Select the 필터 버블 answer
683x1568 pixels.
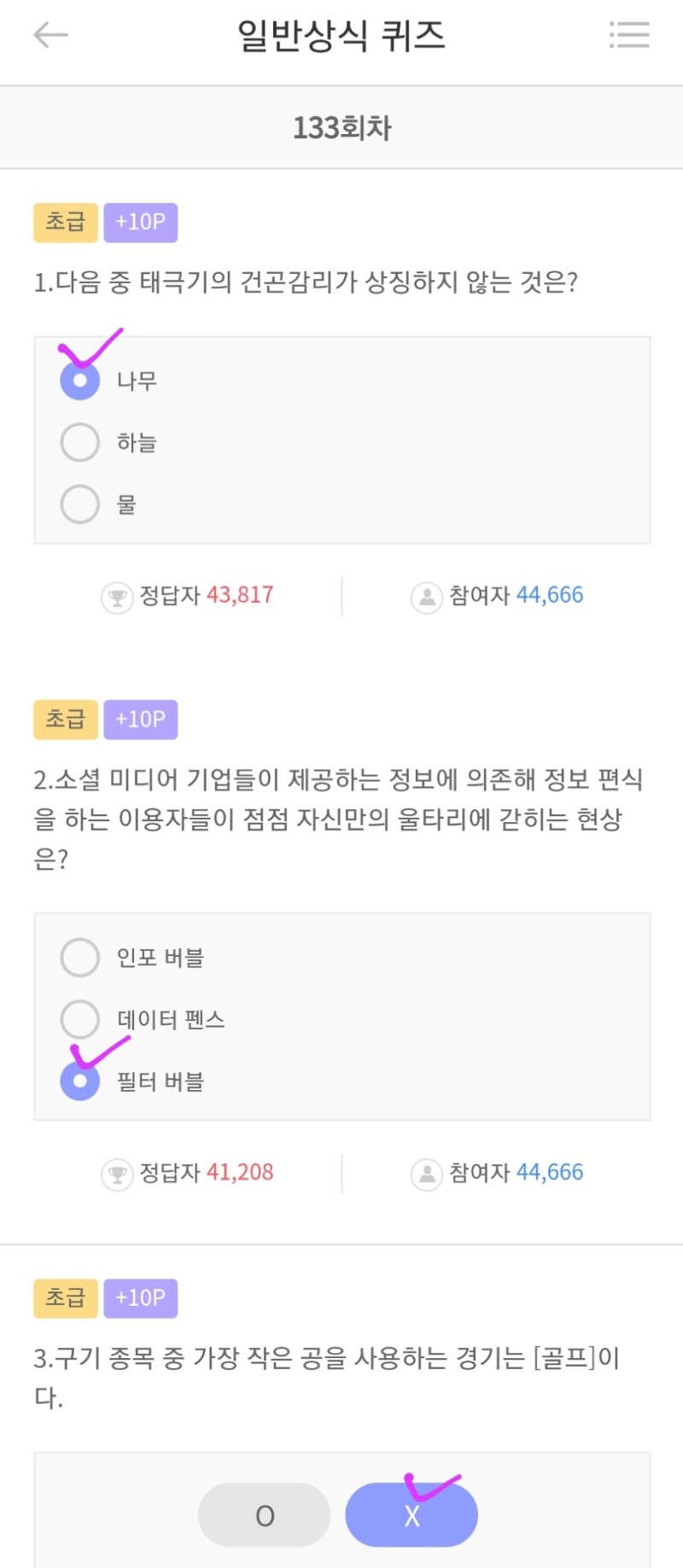pos(79,1081)
